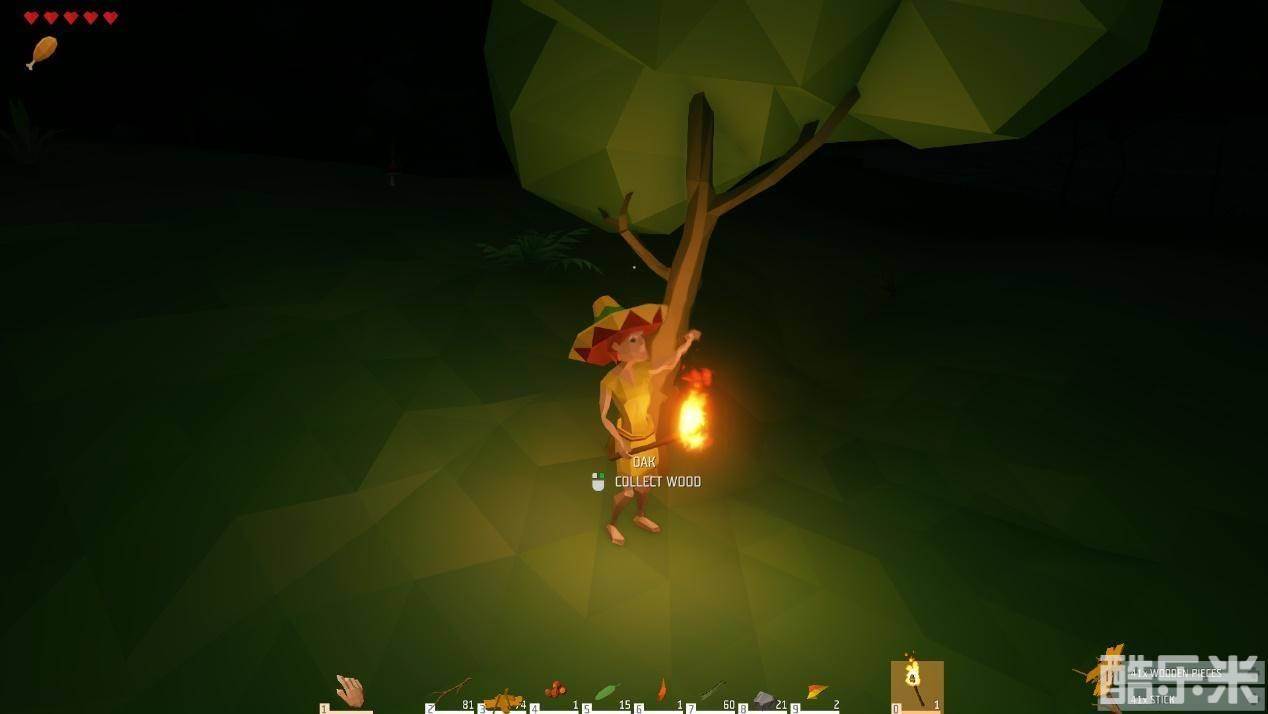Select the green leaf in hotbar slot 5
The height and width of the screenshot is (714, 1268).
[x=607, y=692]
